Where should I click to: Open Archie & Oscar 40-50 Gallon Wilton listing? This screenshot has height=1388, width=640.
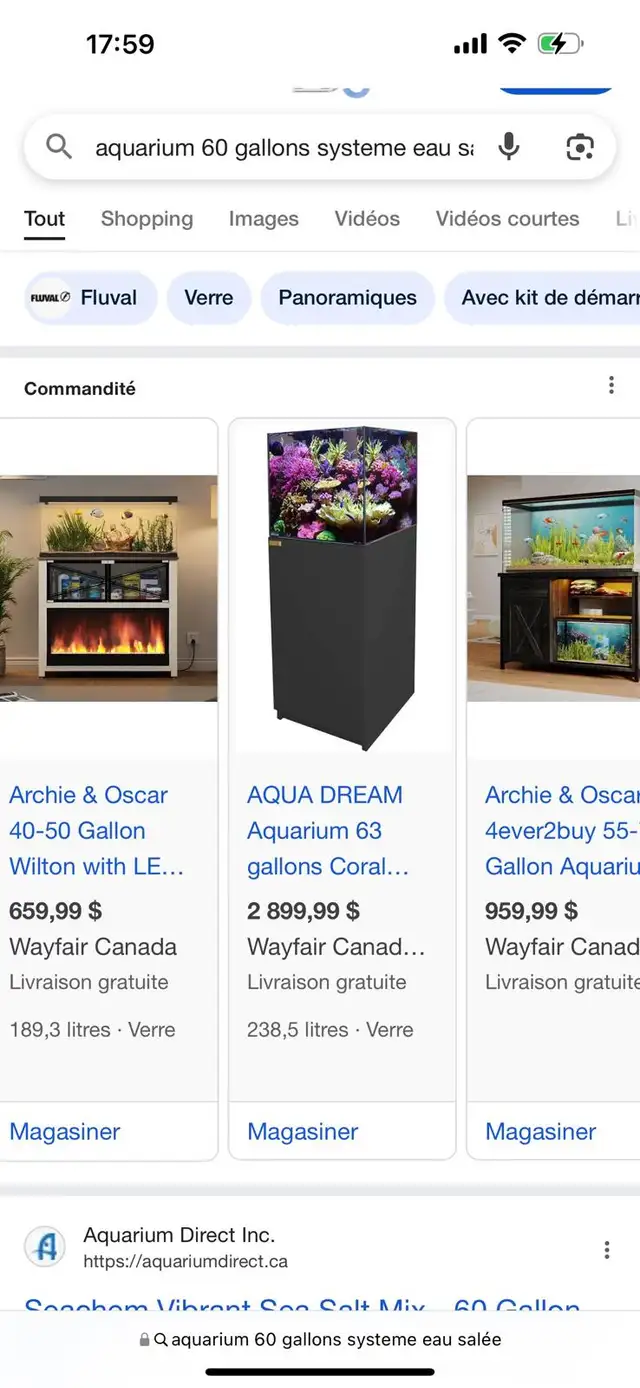point(96,830)
